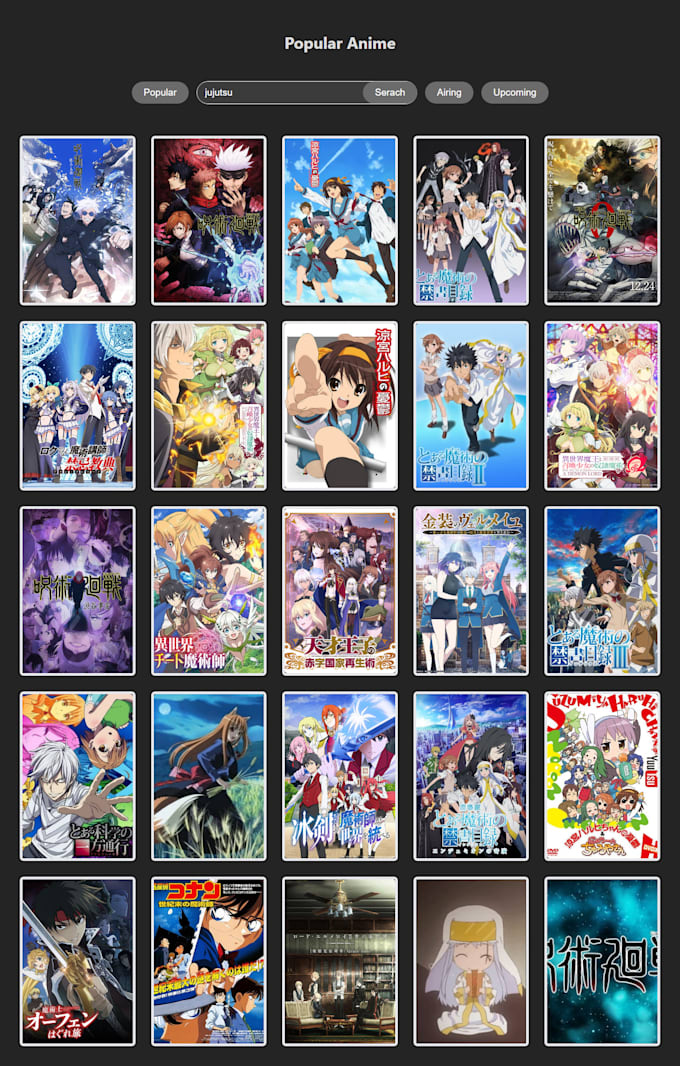Screen dimensions: 680x1066
Task: Open the teal starry Jujutsu Kaisen poster
Action: click(601, 960)
